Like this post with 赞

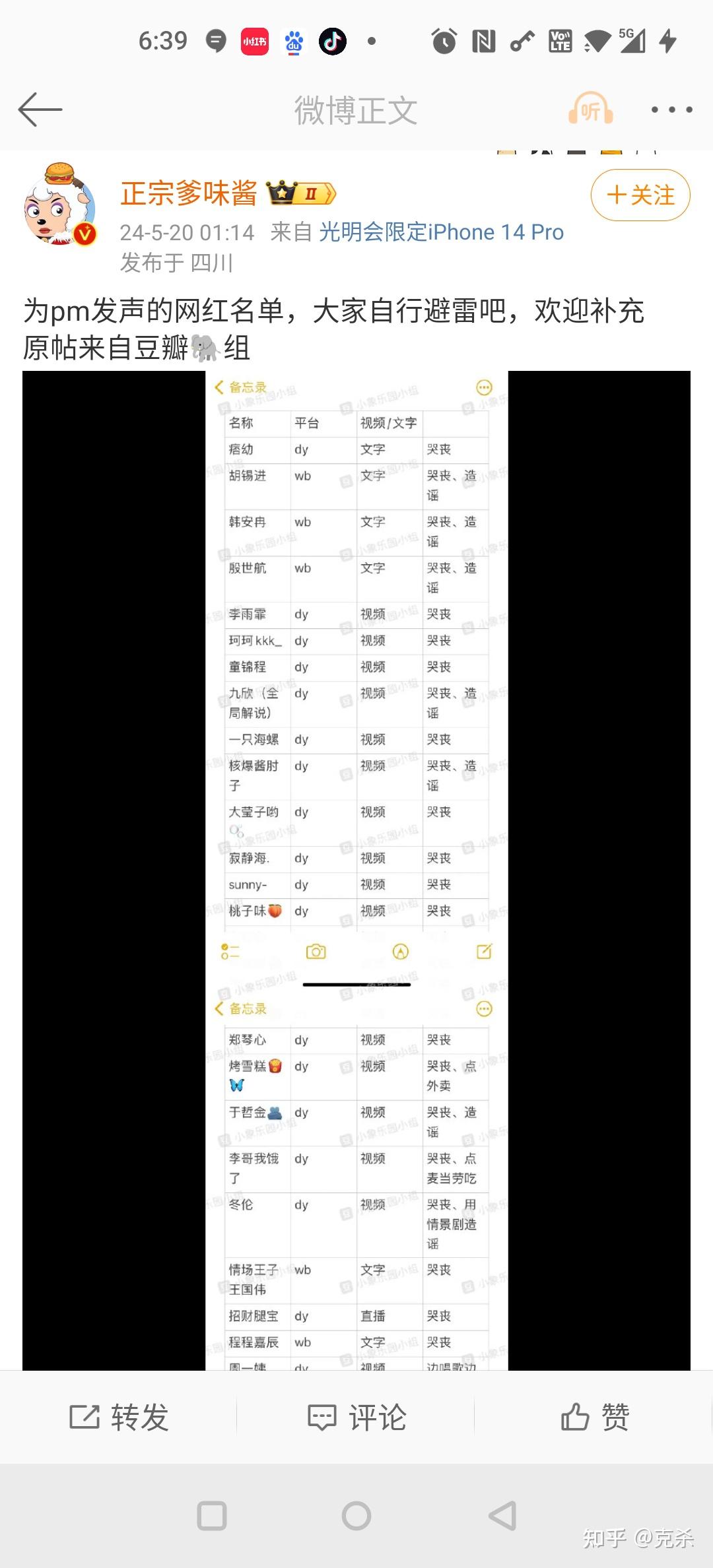click(595, 1416)
